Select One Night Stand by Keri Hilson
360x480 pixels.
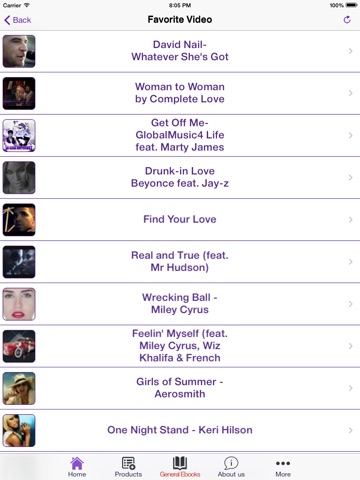180,430
